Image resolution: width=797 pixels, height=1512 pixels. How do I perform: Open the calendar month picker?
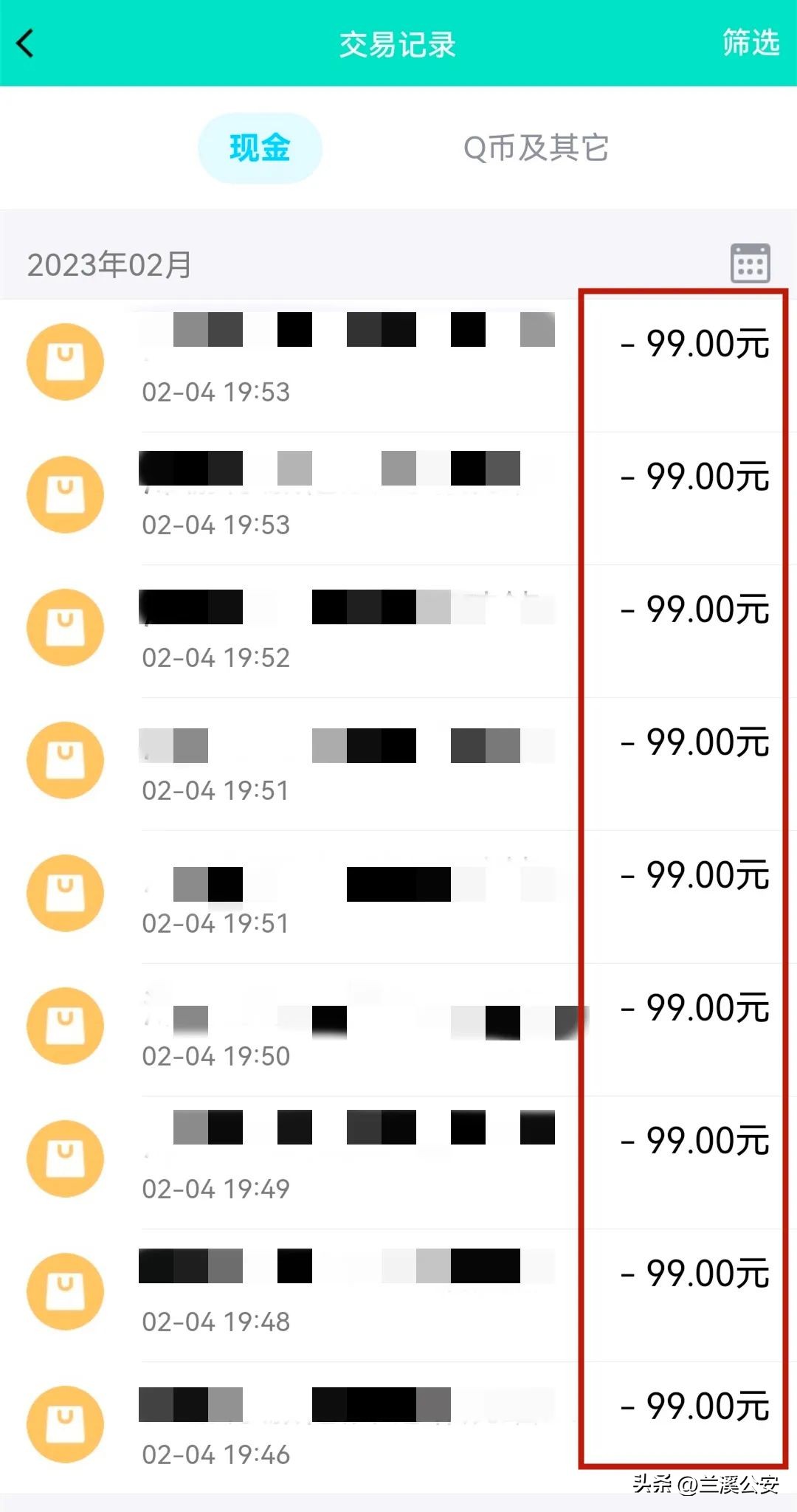pos(750,263)
